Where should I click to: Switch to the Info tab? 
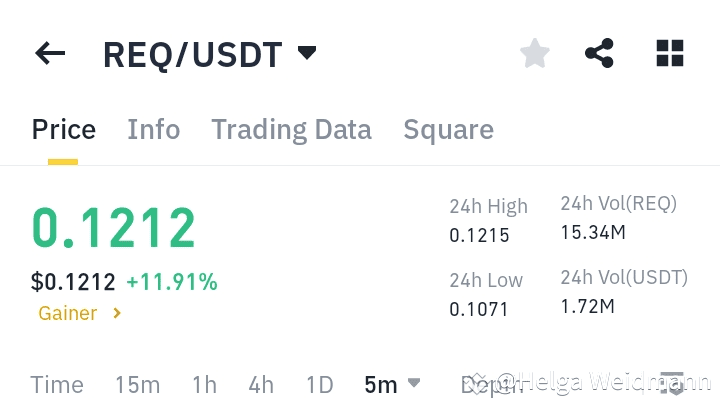coord(153,130)
